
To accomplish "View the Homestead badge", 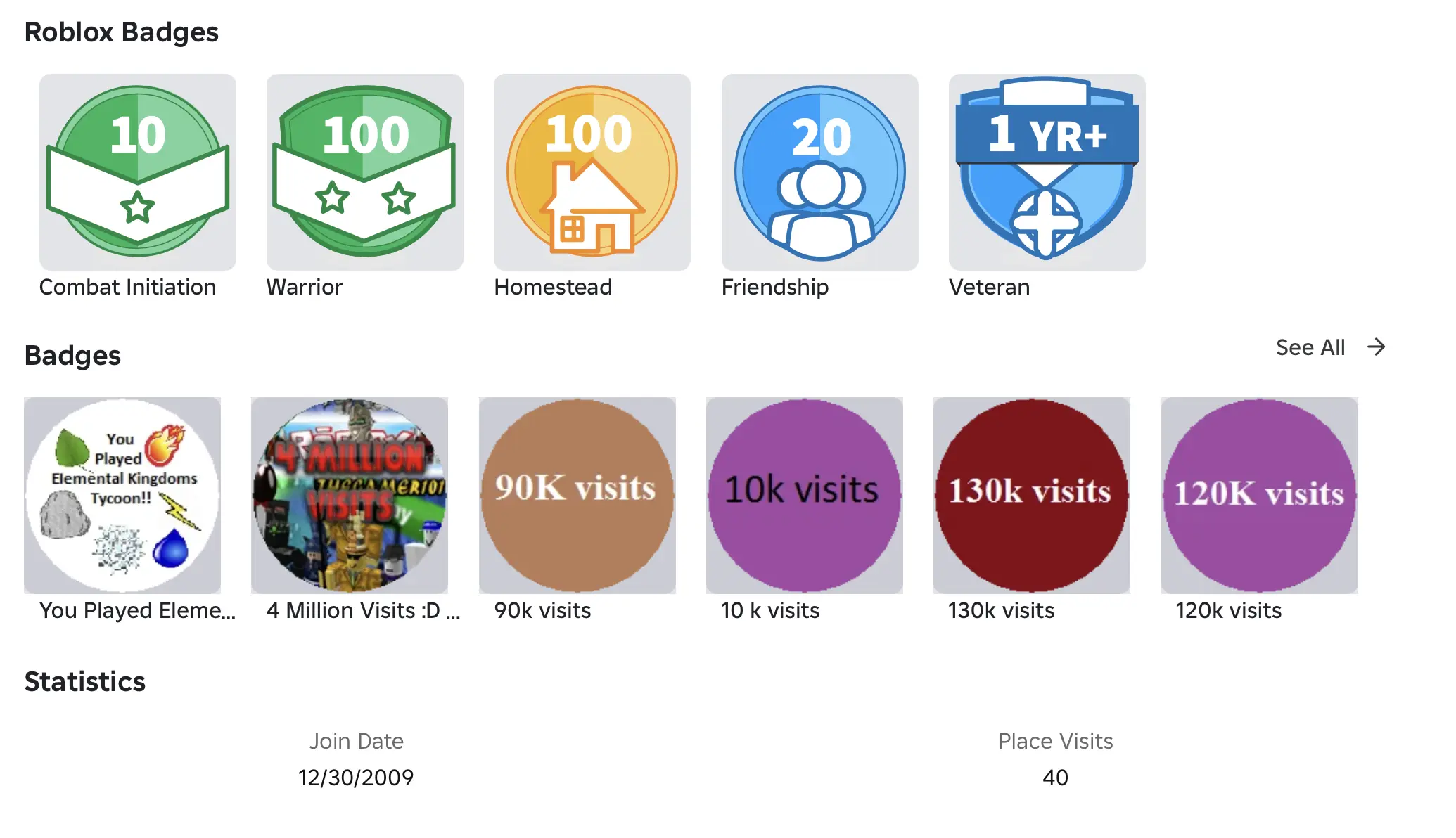I will click(x=592, y=172).
